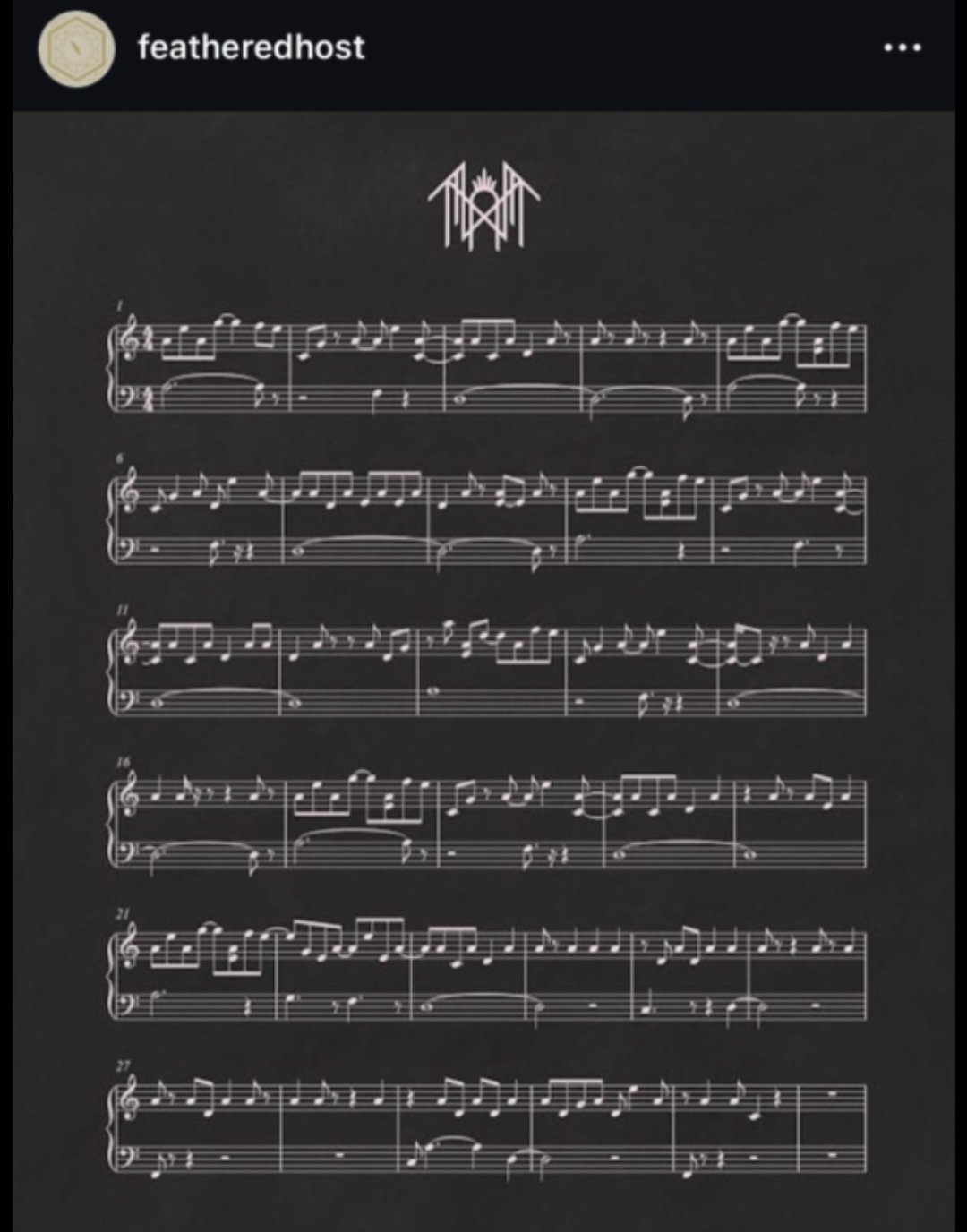Screen dimensions: 967x1232
Task: Open the post's three-dot options menu
Action: click(x=902, y=48)
